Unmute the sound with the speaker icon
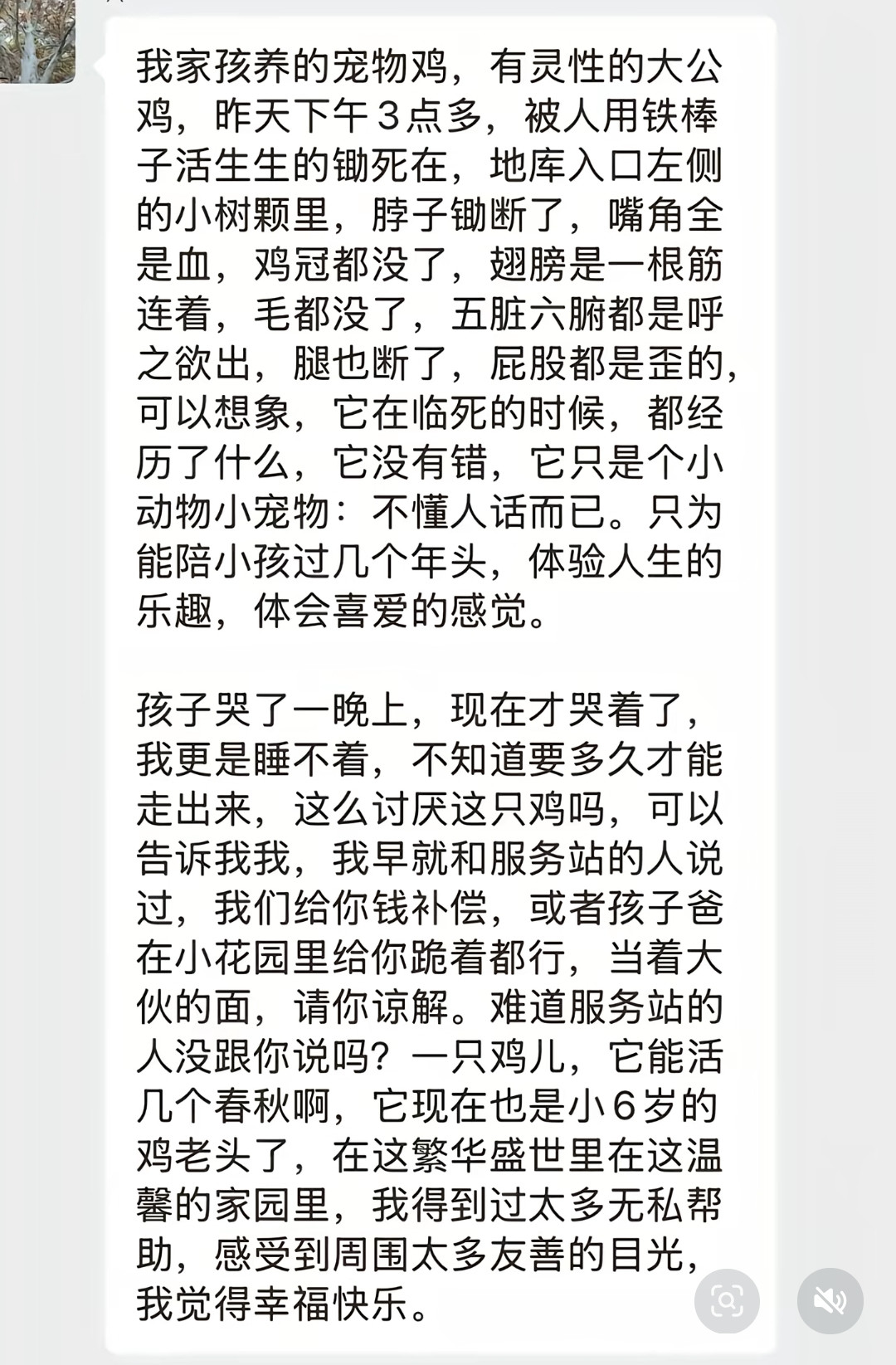 point(830,1300)
